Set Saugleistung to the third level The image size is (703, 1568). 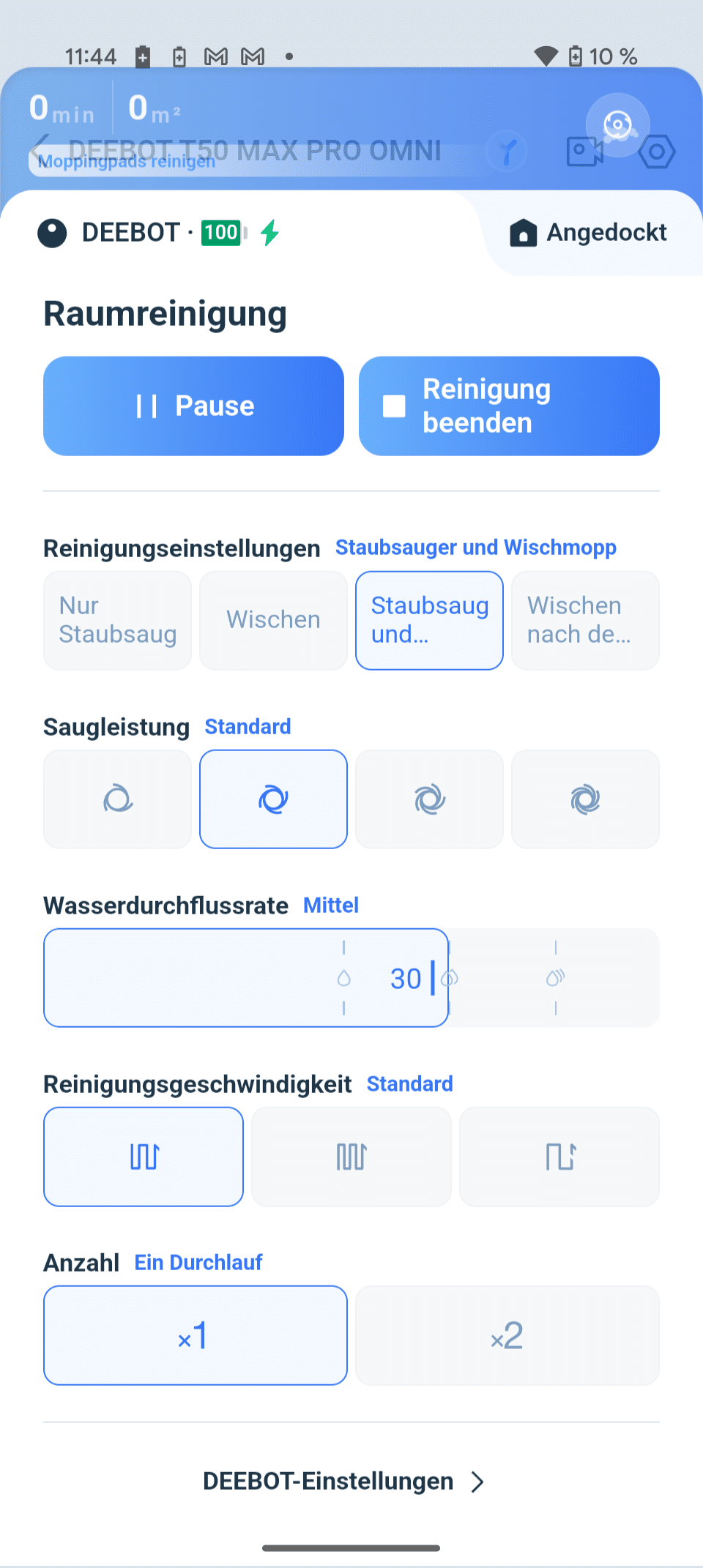[429, 799]
